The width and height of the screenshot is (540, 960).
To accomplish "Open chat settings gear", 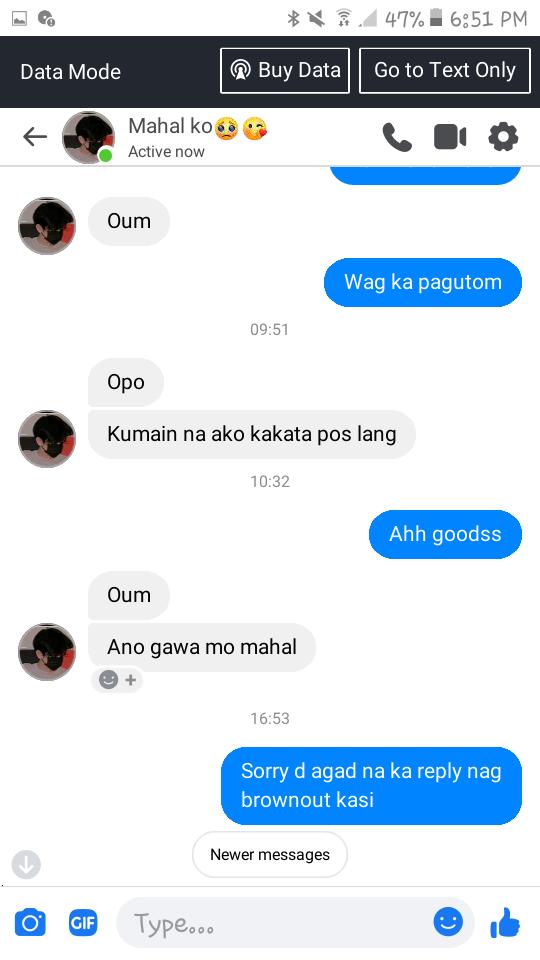I will (503, 137).
